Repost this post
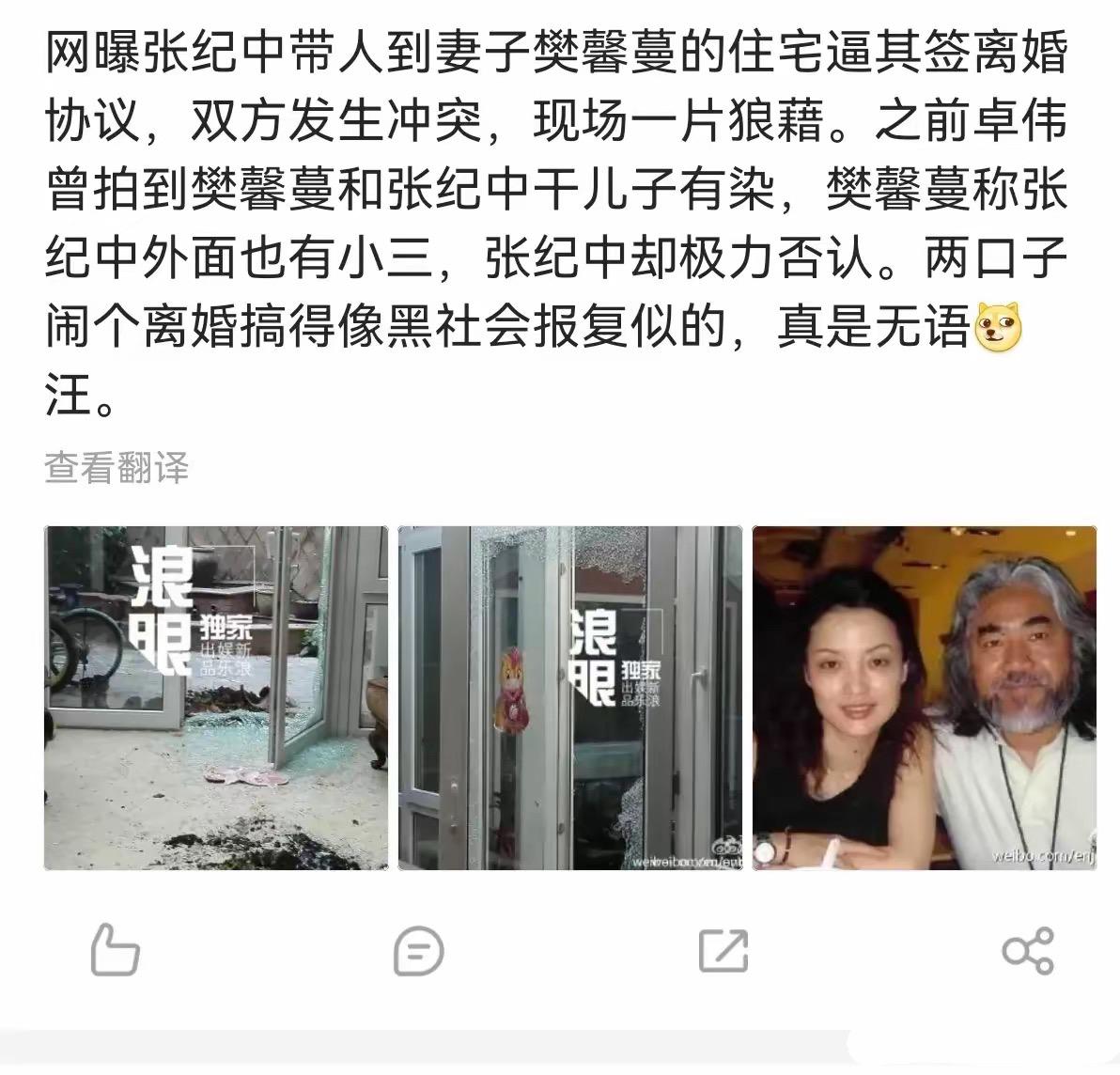 tap(723, 951)
